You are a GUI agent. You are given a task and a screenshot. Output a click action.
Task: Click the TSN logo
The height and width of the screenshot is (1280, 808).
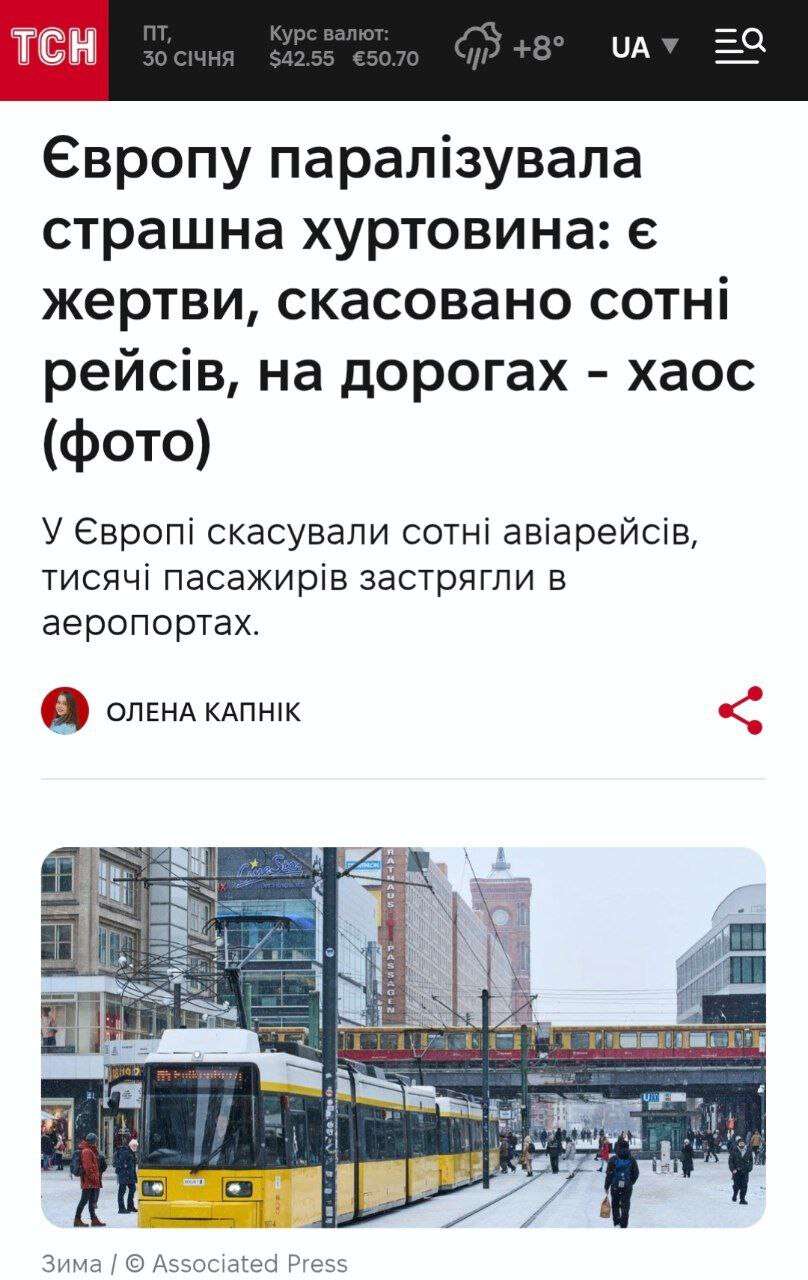pos(52,46)
